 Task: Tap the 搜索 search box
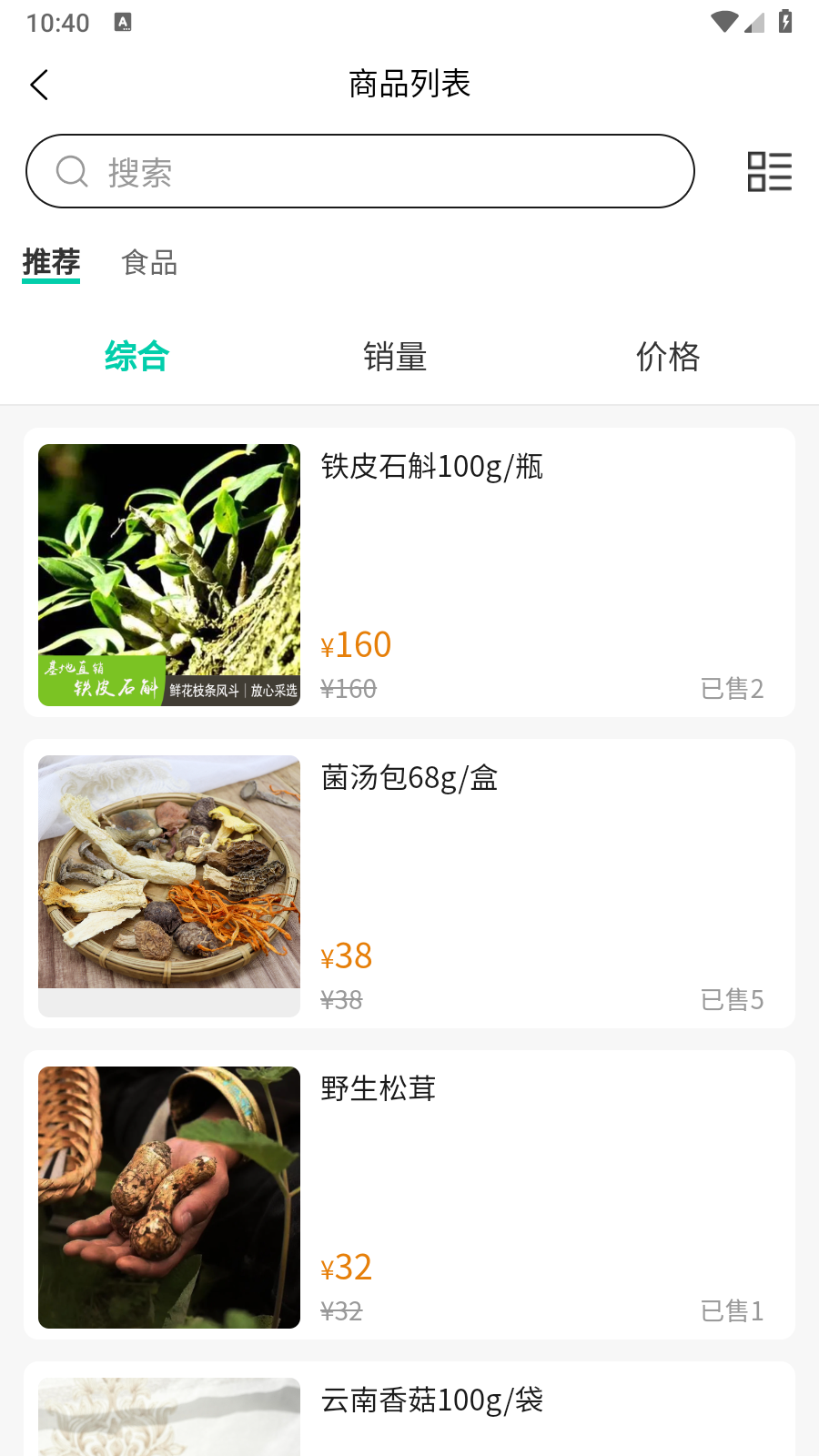(359, 171)
